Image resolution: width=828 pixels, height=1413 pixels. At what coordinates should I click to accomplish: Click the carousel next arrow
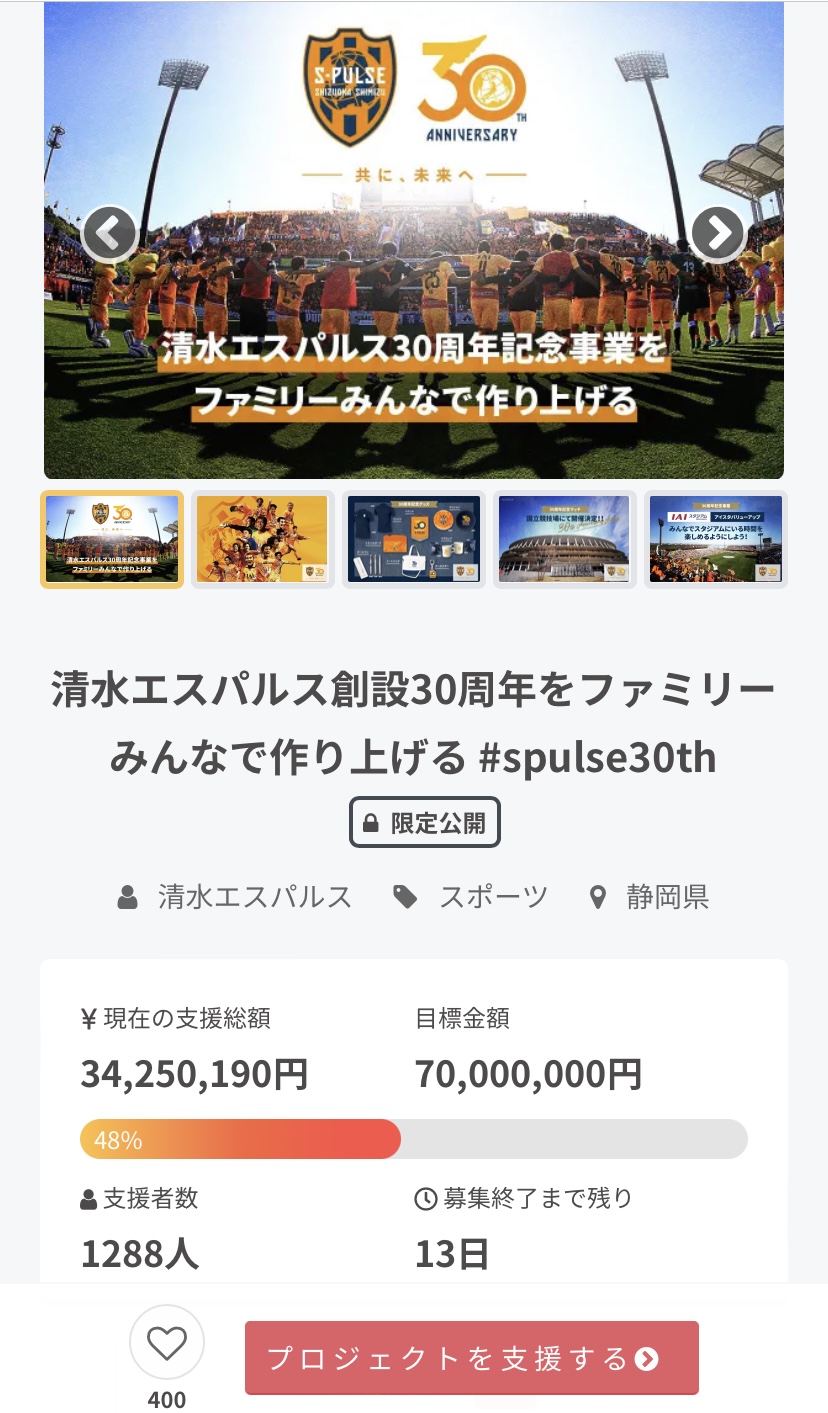718,233
